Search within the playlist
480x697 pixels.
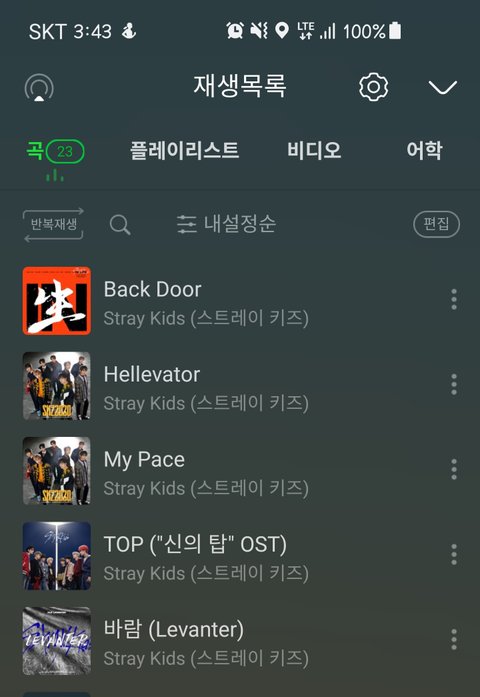pos(120,225)
